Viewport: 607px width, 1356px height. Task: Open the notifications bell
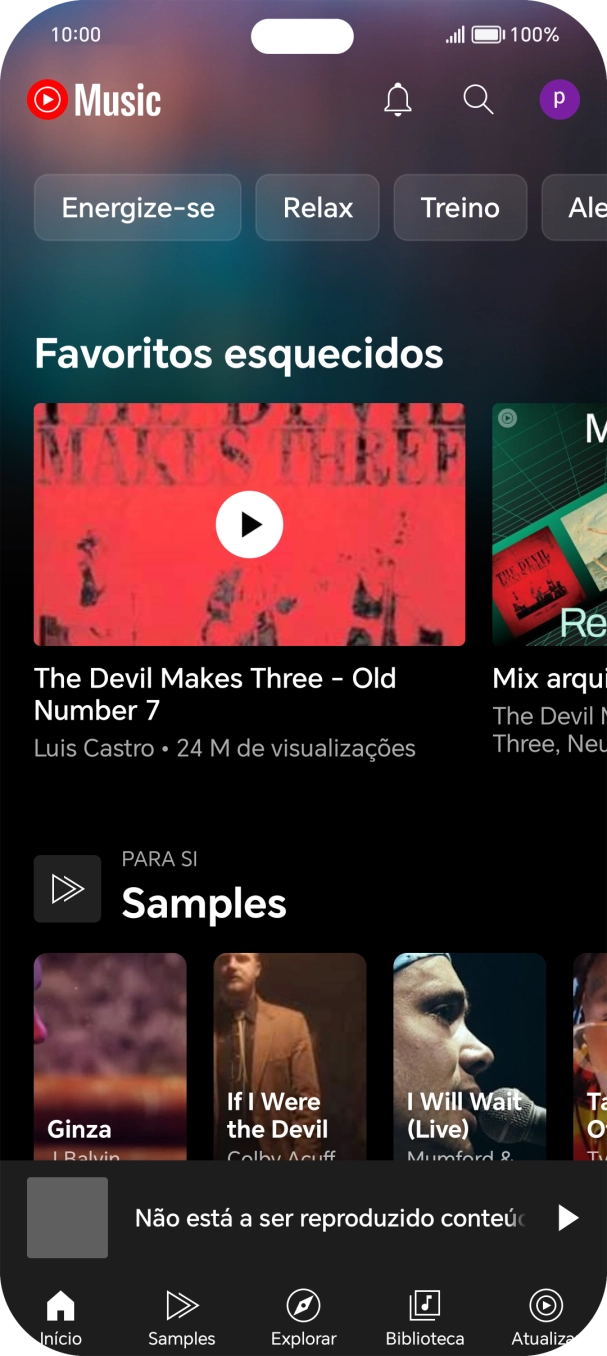point(398,100)
